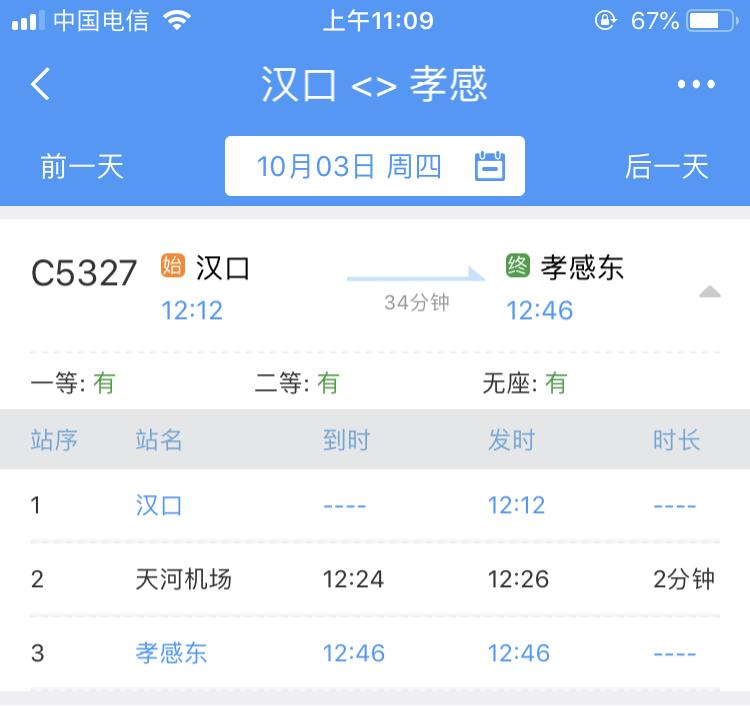Open the three-dot overflow menu
This screenshot has height=706, width=750.
tap(696, 85)
